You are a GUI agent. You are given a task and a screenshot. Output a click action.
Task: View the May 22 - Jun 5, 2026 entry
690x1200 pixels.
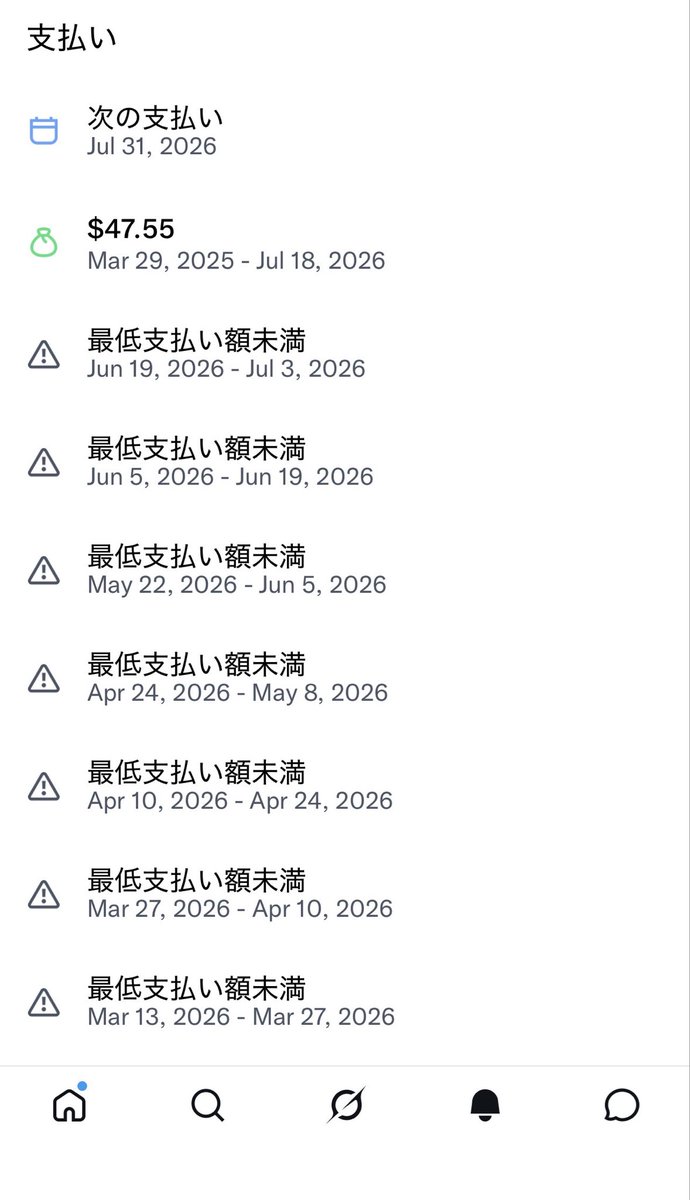345,570
